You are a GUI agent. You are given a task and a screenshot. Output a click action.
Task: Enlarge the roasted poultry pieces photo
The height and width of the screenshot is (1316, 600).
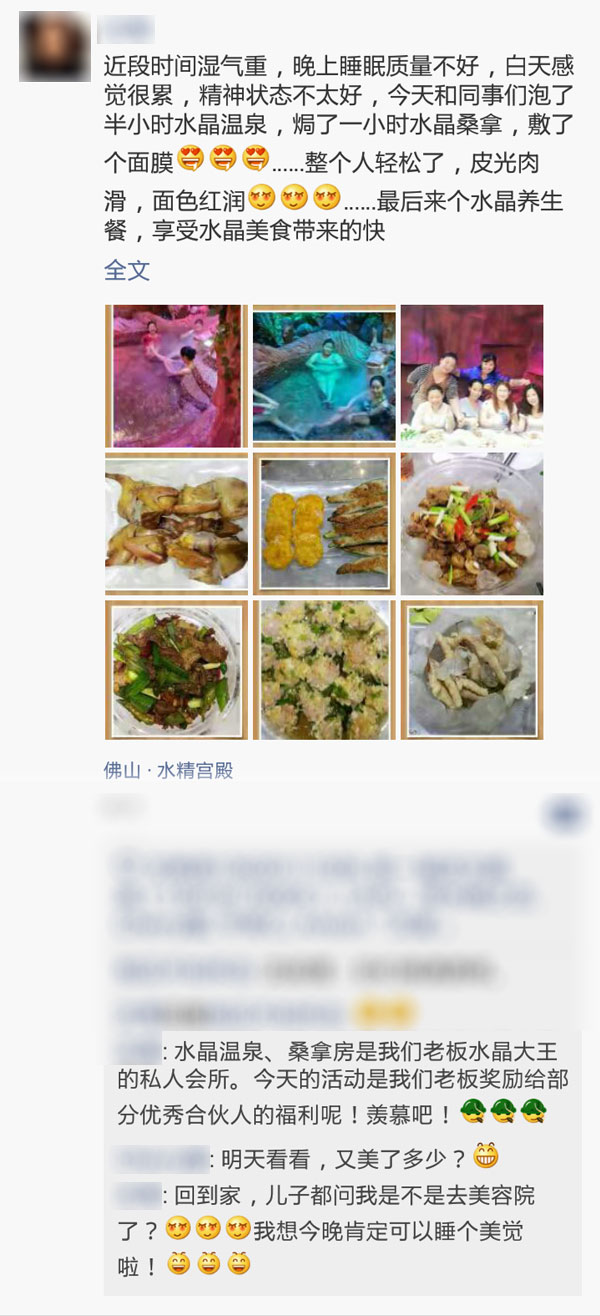pos(176,524)
